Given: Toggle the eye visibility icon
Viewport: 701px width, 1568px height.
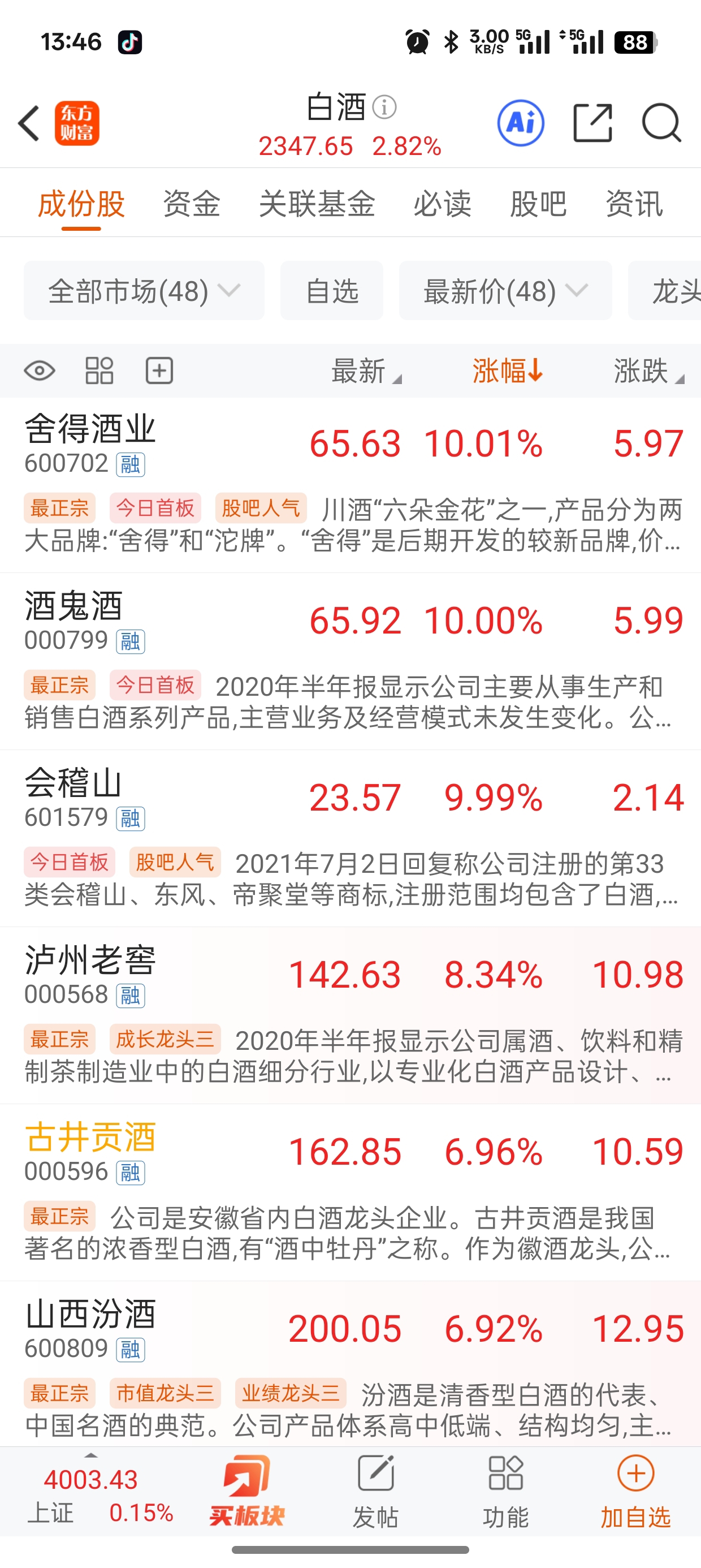Looking at the screenshot, I should (40, 371).
